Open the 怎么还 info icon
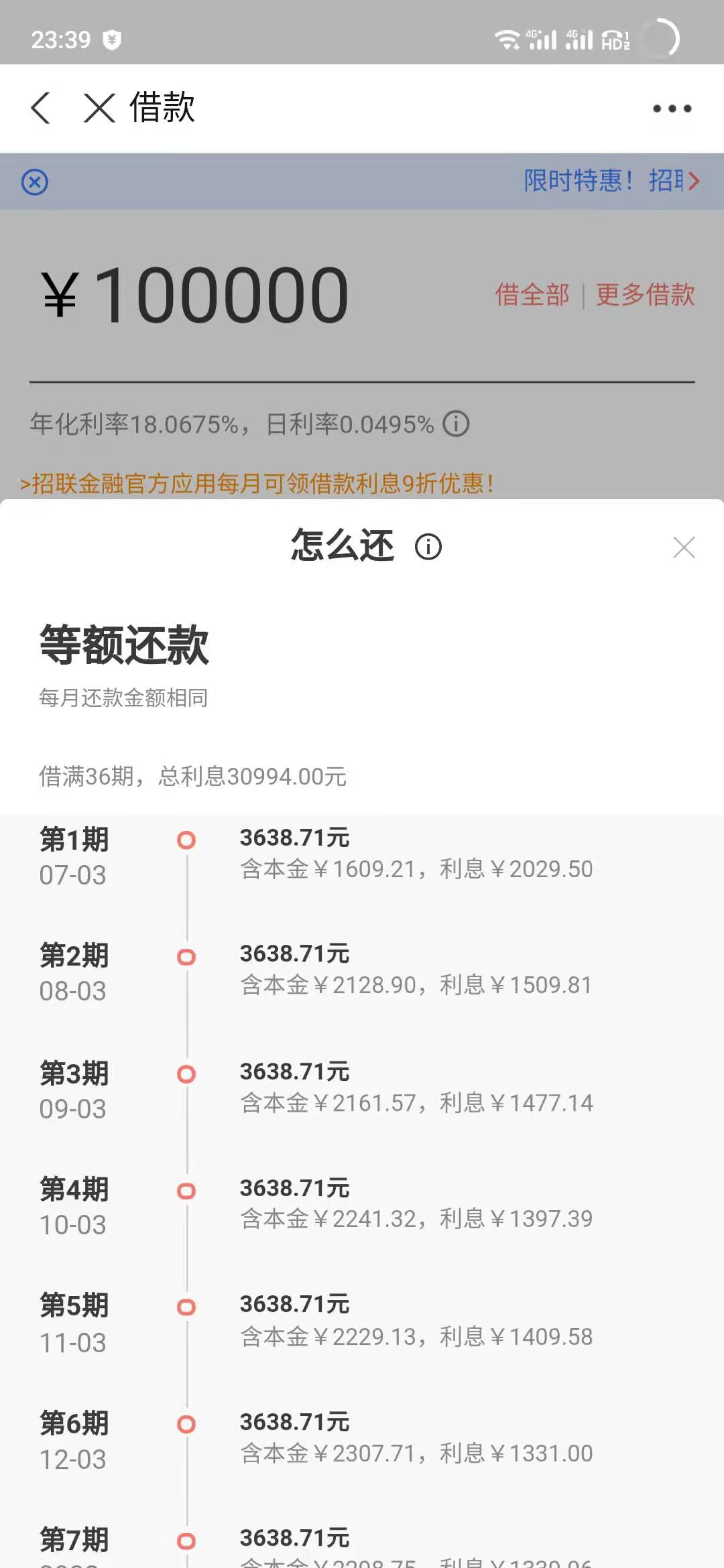The image size is (724, 1568). coord(428,547)
